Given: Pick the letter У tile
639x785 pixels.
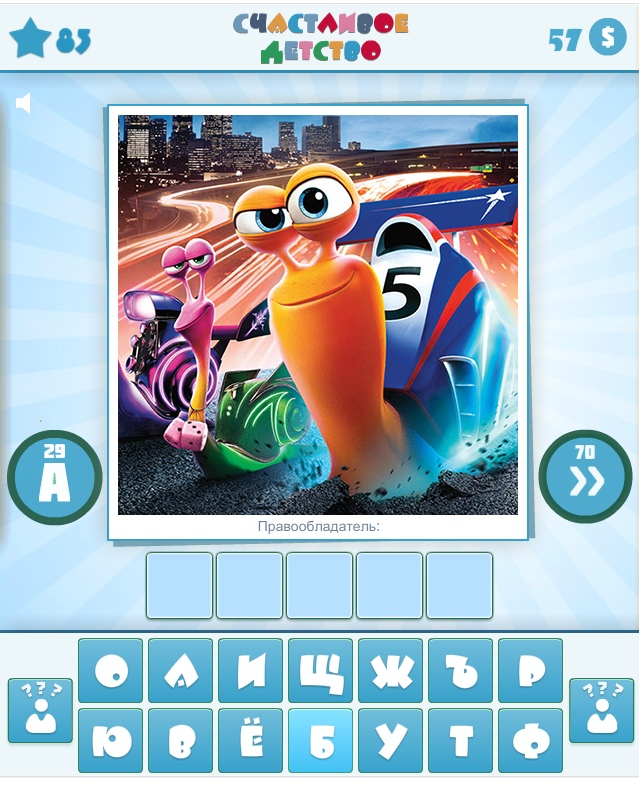Looking at the screenshot, I should tap(391, 740).
